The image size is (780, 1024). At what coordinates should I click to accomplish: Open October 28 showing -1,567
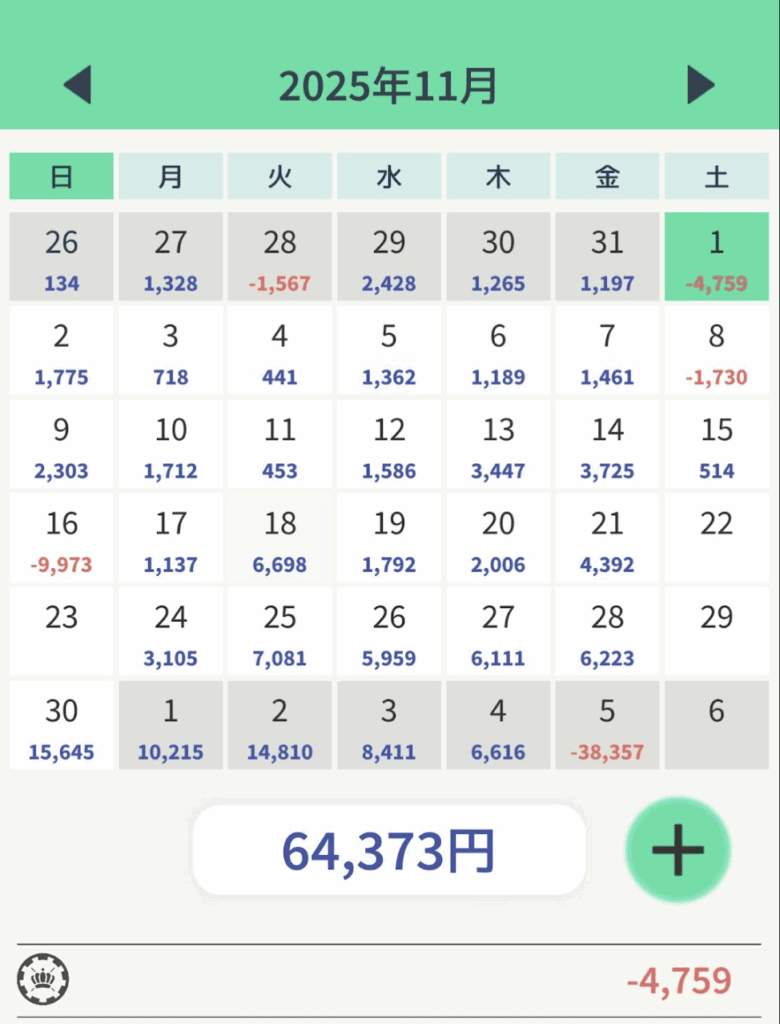click(x=280, y=257)
